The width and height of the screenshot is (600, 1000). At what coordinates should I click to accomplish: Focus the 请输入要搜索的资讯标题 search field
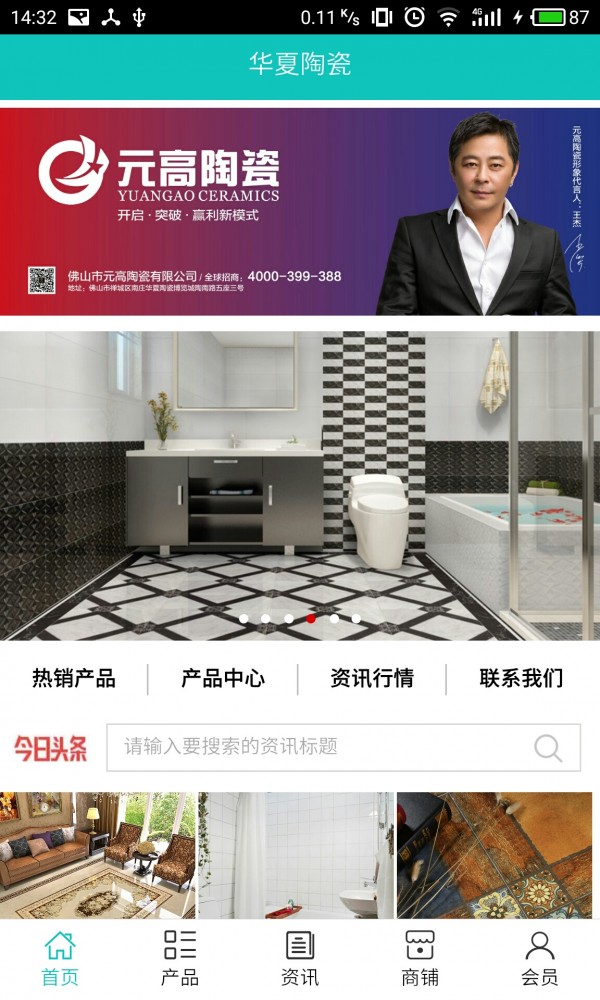point(320,747)
